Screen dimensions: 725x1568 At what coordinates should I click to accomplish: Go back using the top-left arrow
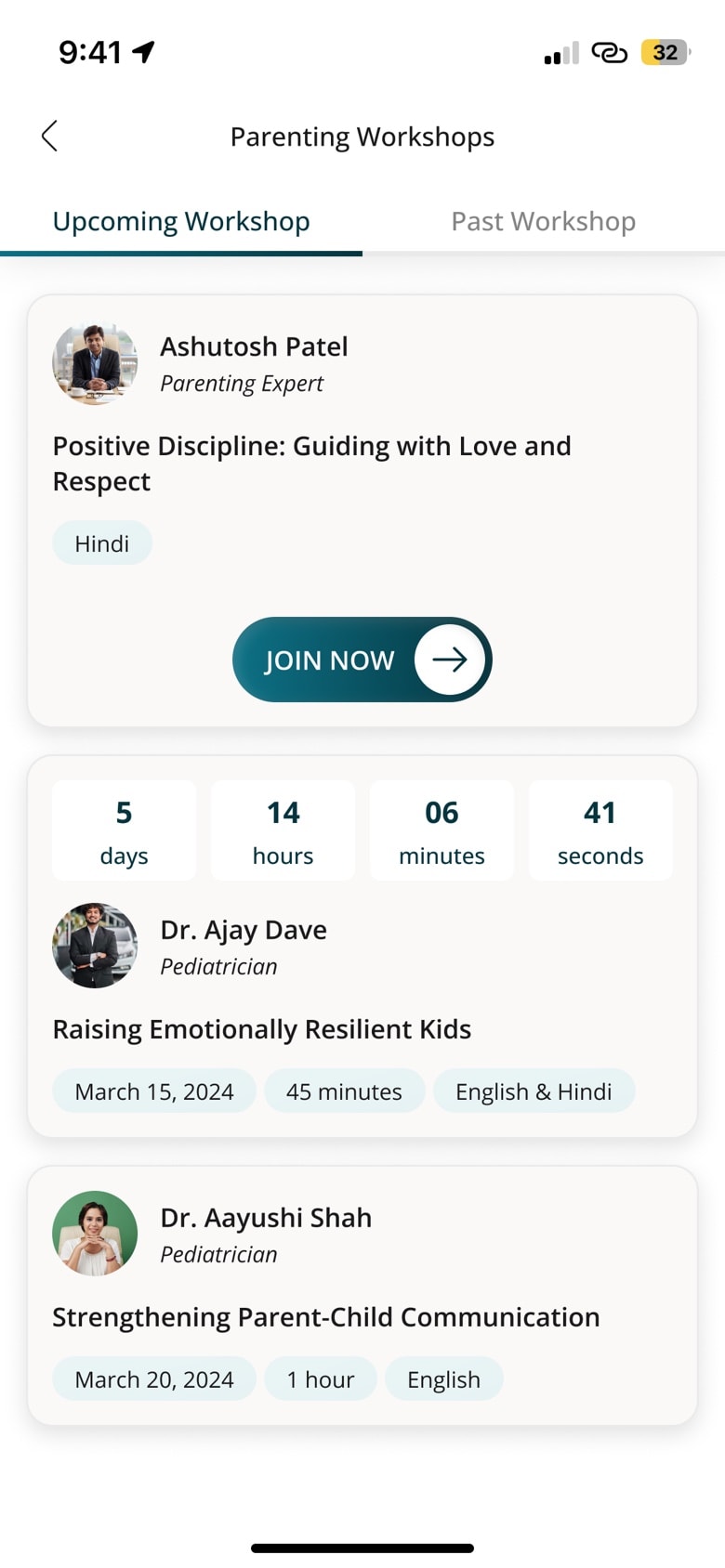(50, 137)
